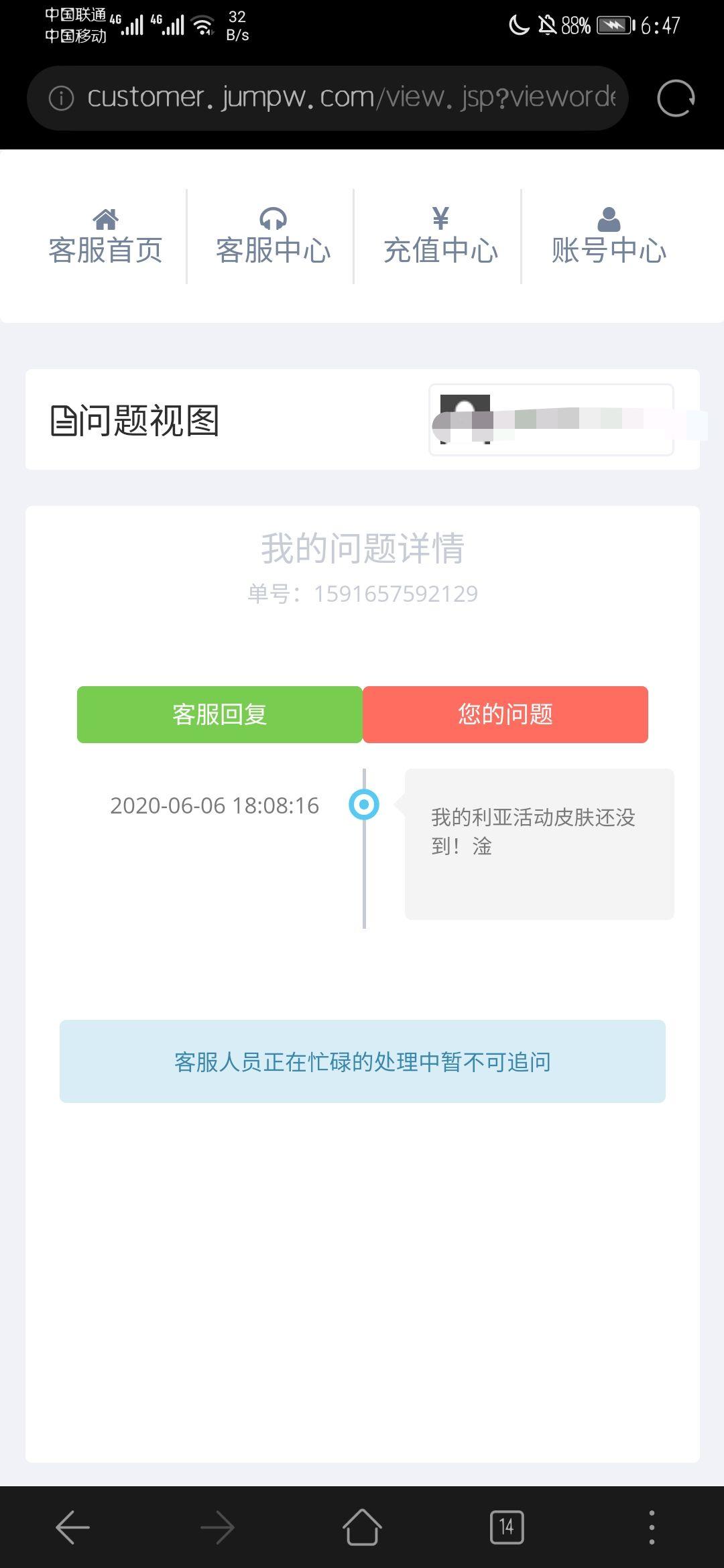Select the headset icon for 客服中心

coord(274,219)
